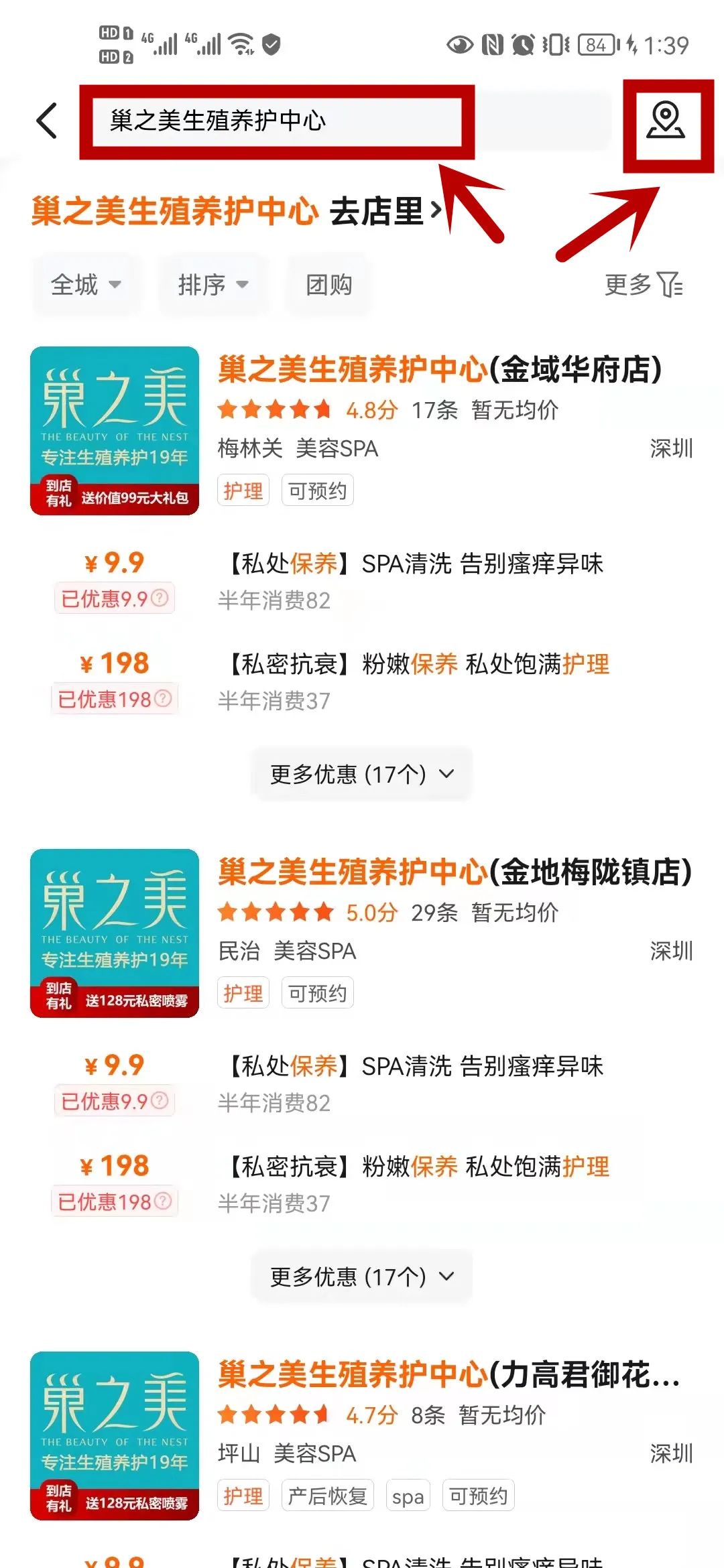Open 更多 filter options
Viewport: 724px width, 1568px height.
tap(644, 285)
